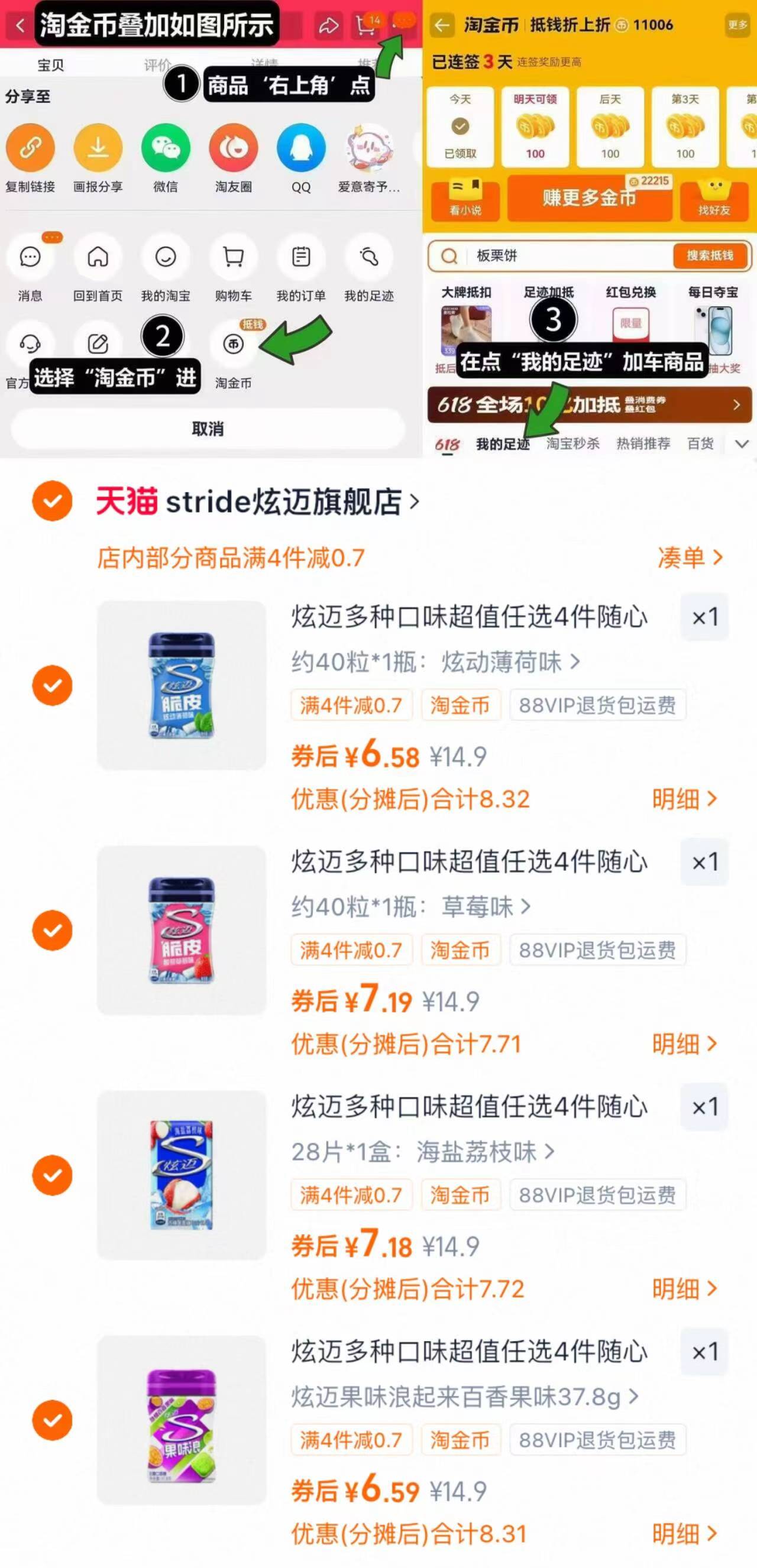Collapse the category bar with down chevron
The image size is (757, 1568).
pos(742,445)
